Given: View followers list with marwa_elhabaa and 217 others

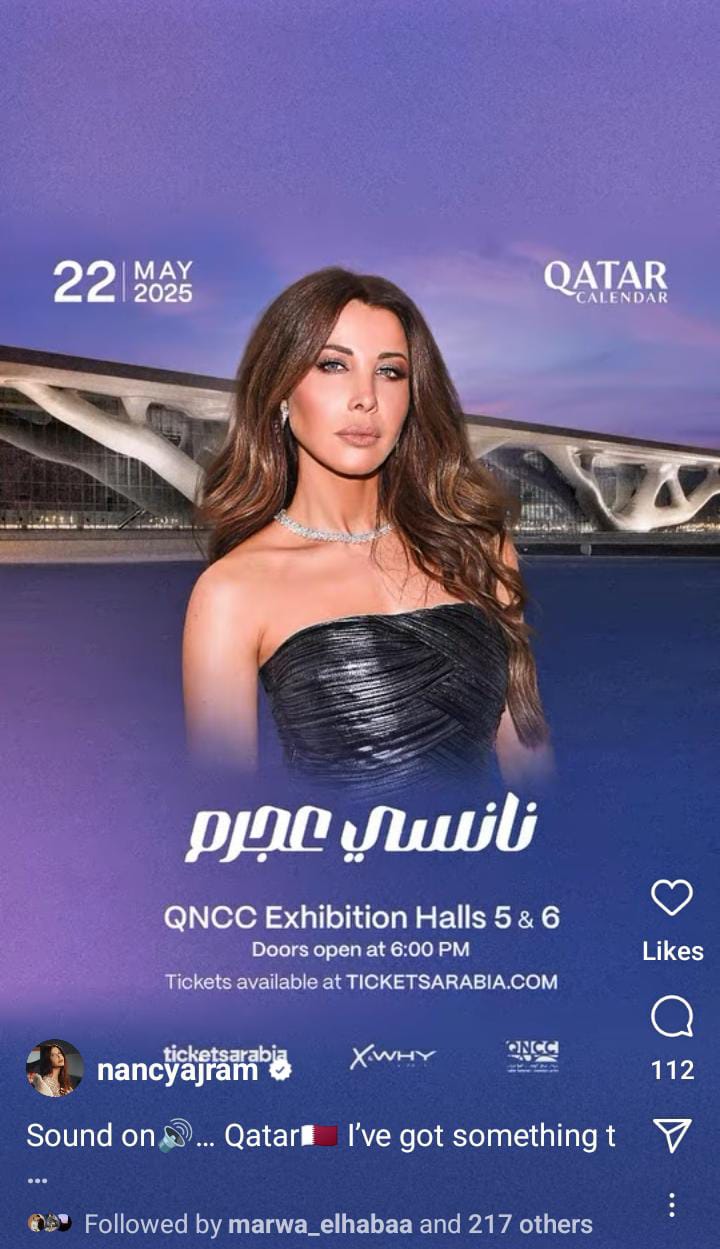Looking at the screenshot, I should [338, 1224].
